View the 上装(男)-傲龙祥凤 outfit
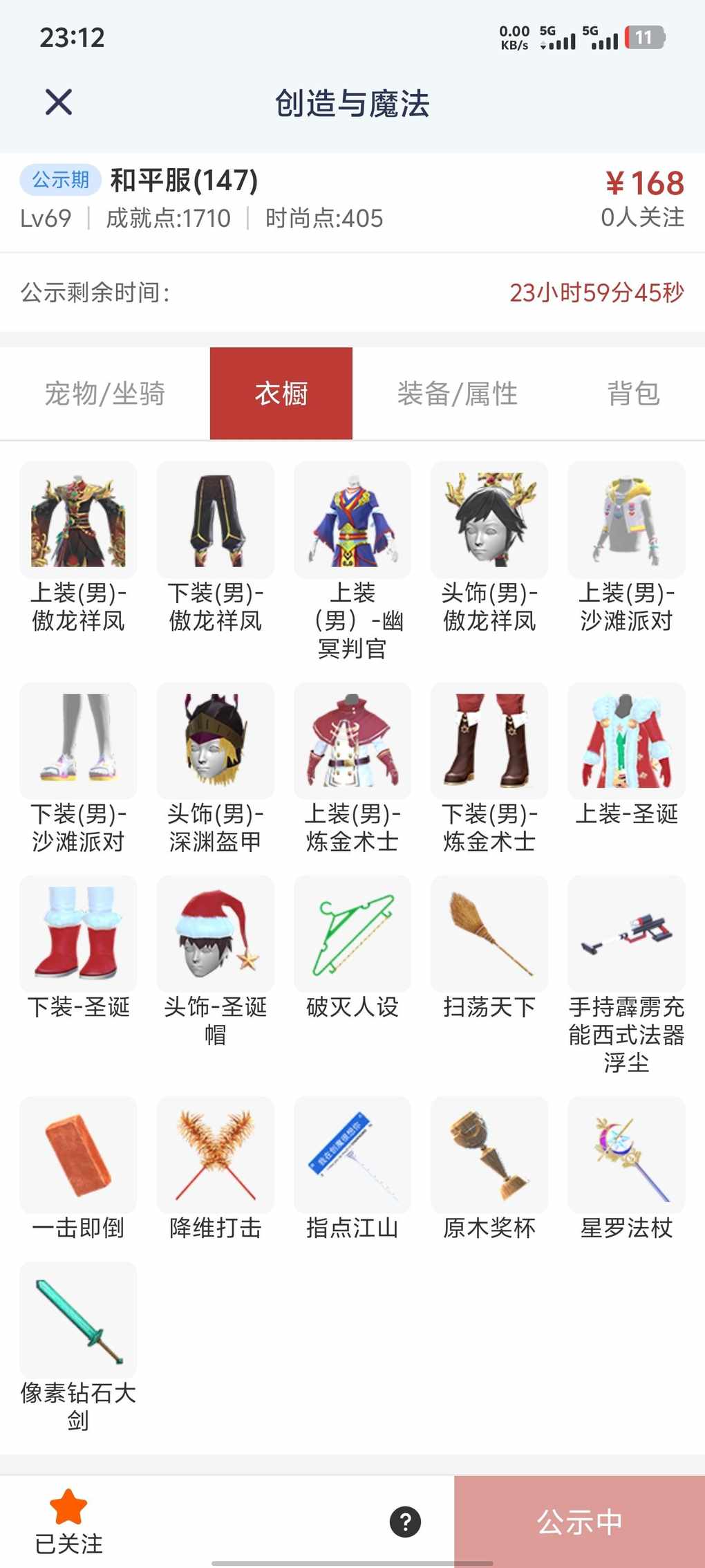 (x=78, y=520)
